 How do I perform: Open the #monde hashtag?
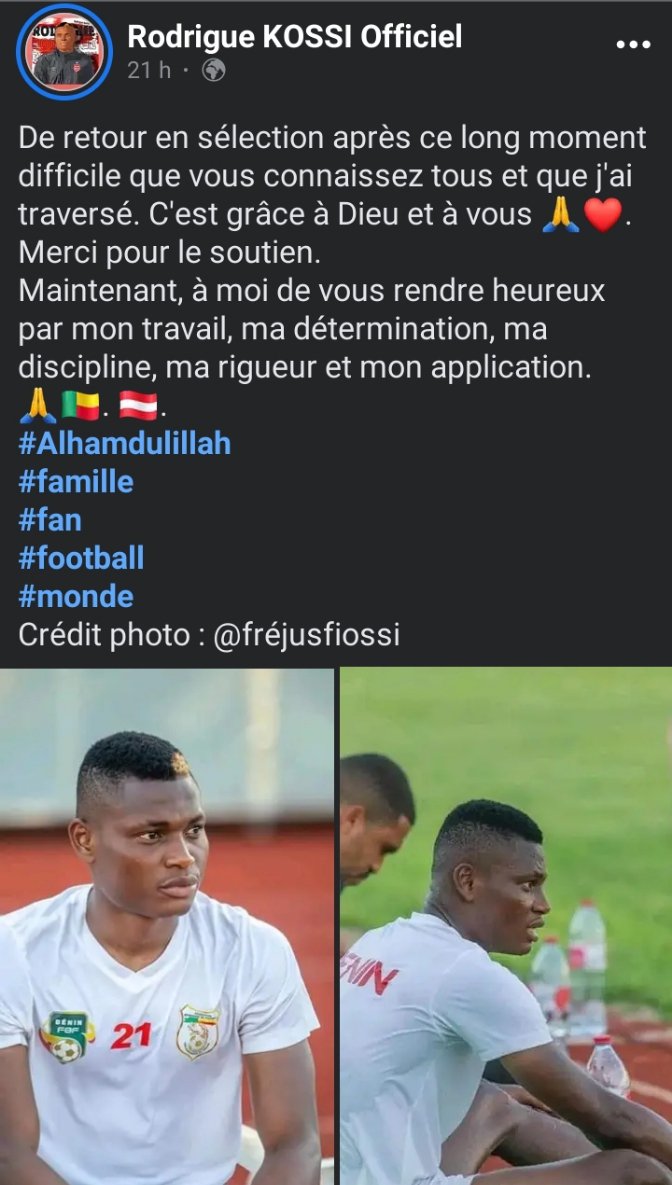tap(76, 597)
